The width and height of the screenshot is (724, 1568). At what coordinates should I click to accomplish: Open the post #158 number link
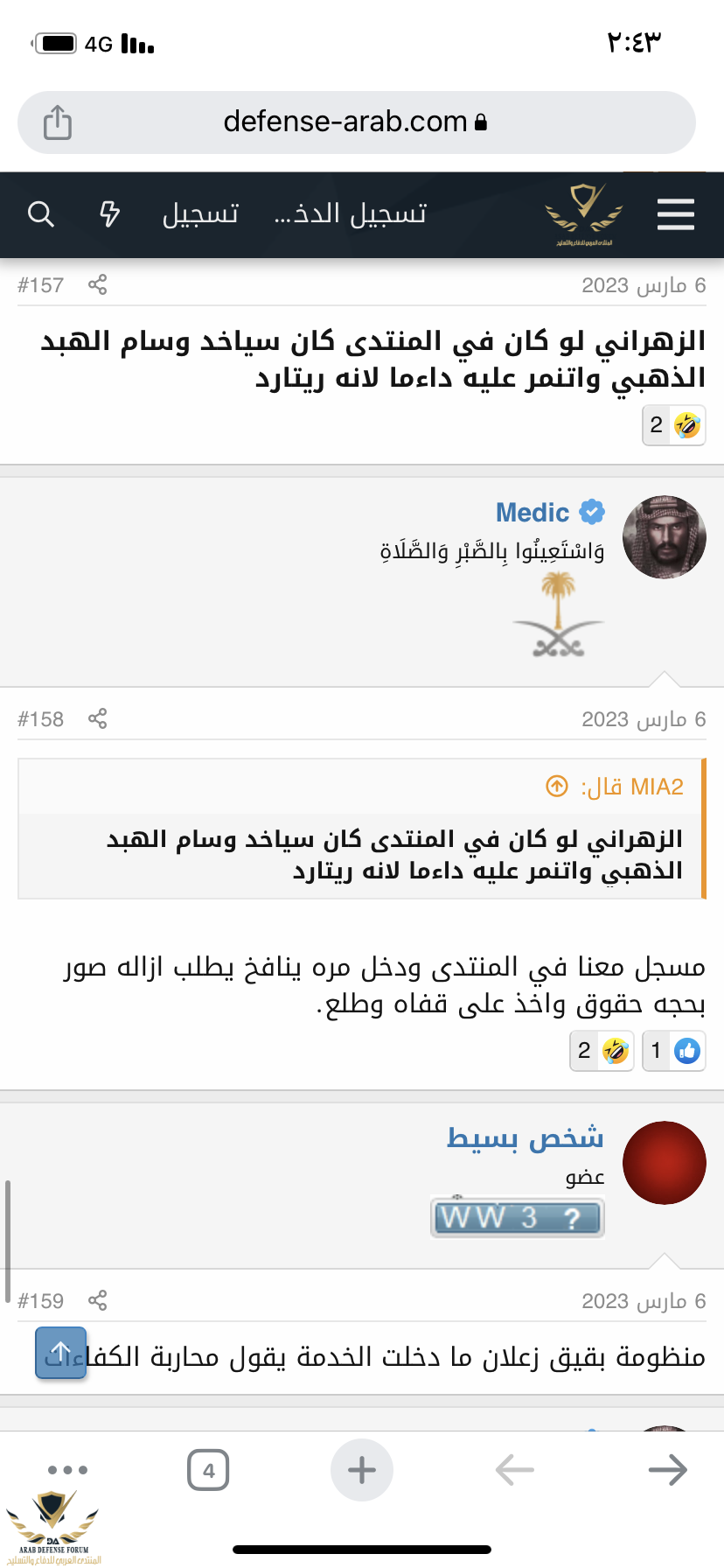pos(41,718)
